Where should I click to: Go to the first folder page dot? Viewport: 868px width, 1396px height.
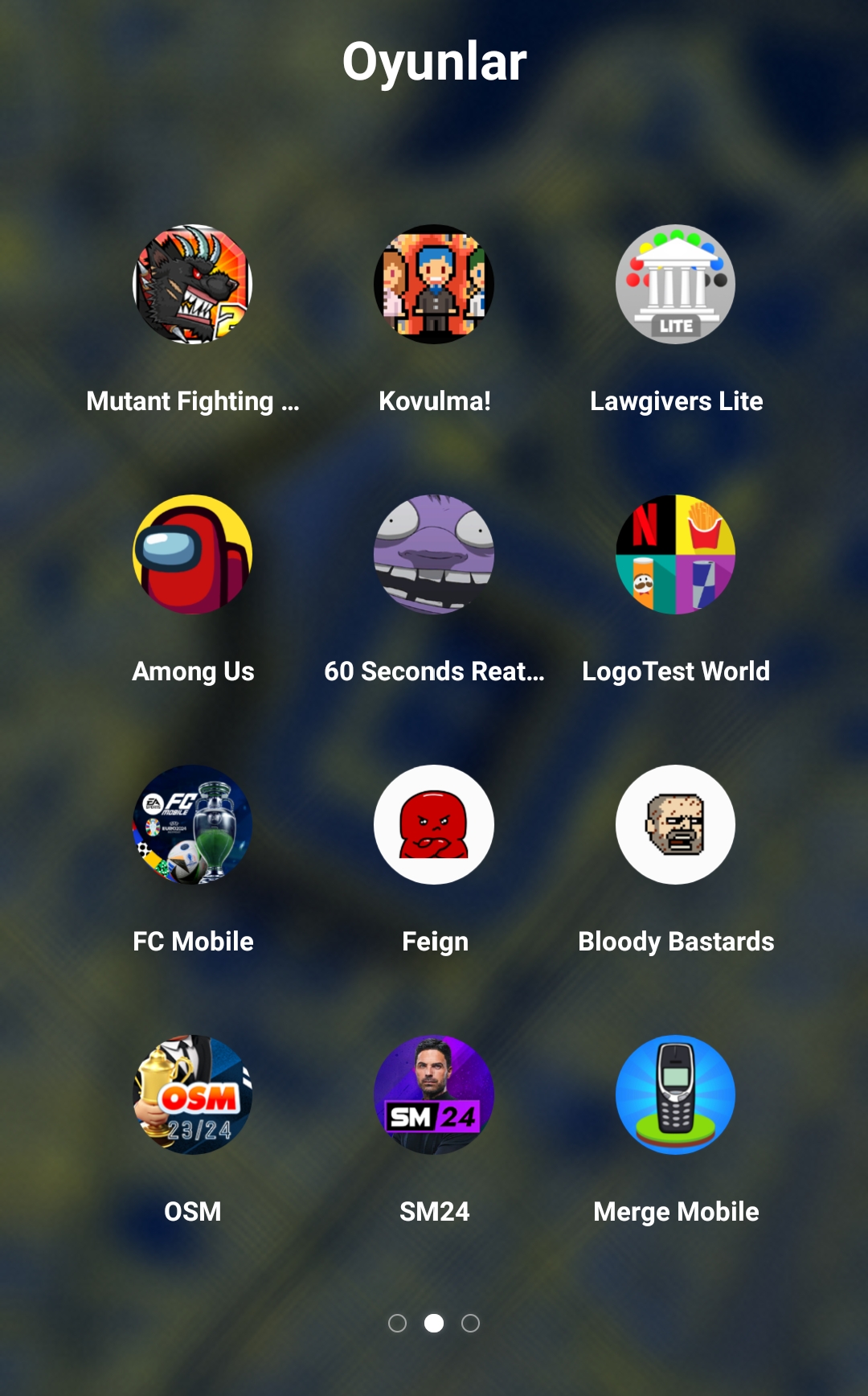tap(397, 1323)
